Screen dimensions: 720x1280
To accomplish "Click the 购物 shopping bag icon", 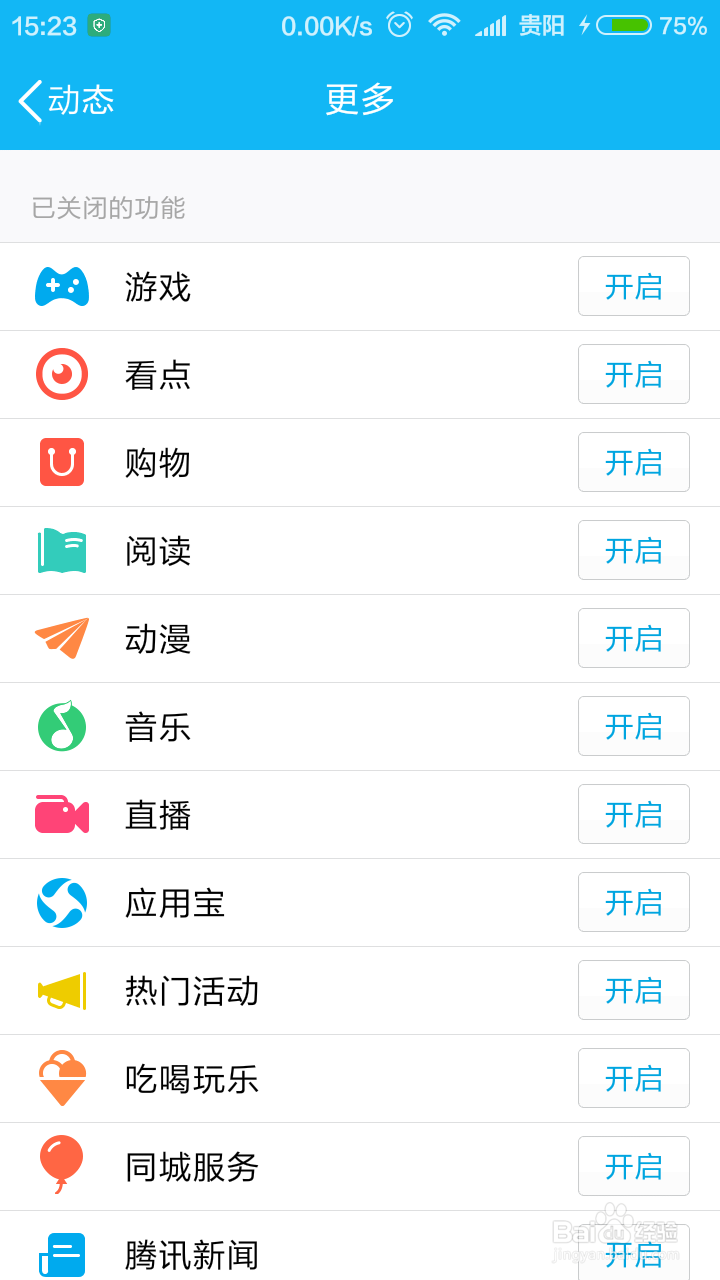I will point(62,463).
